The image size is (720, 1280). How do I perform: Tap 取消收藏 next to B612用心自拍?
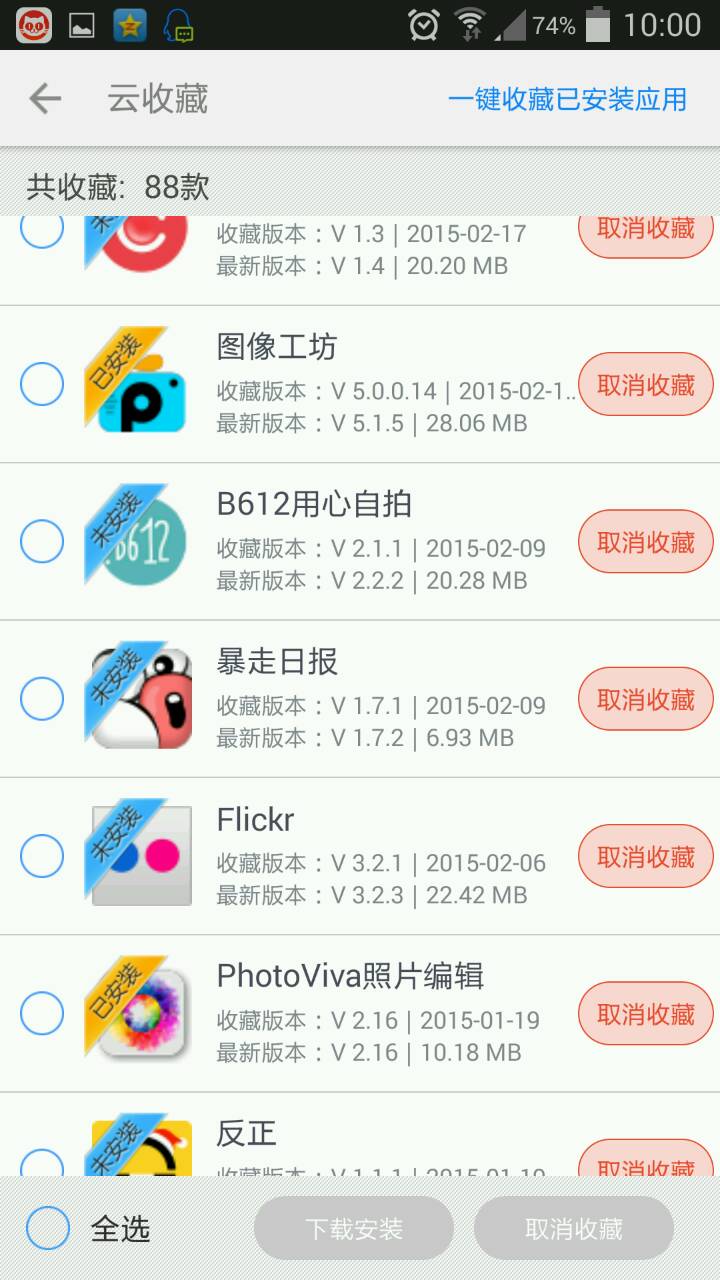coord(645,542)
